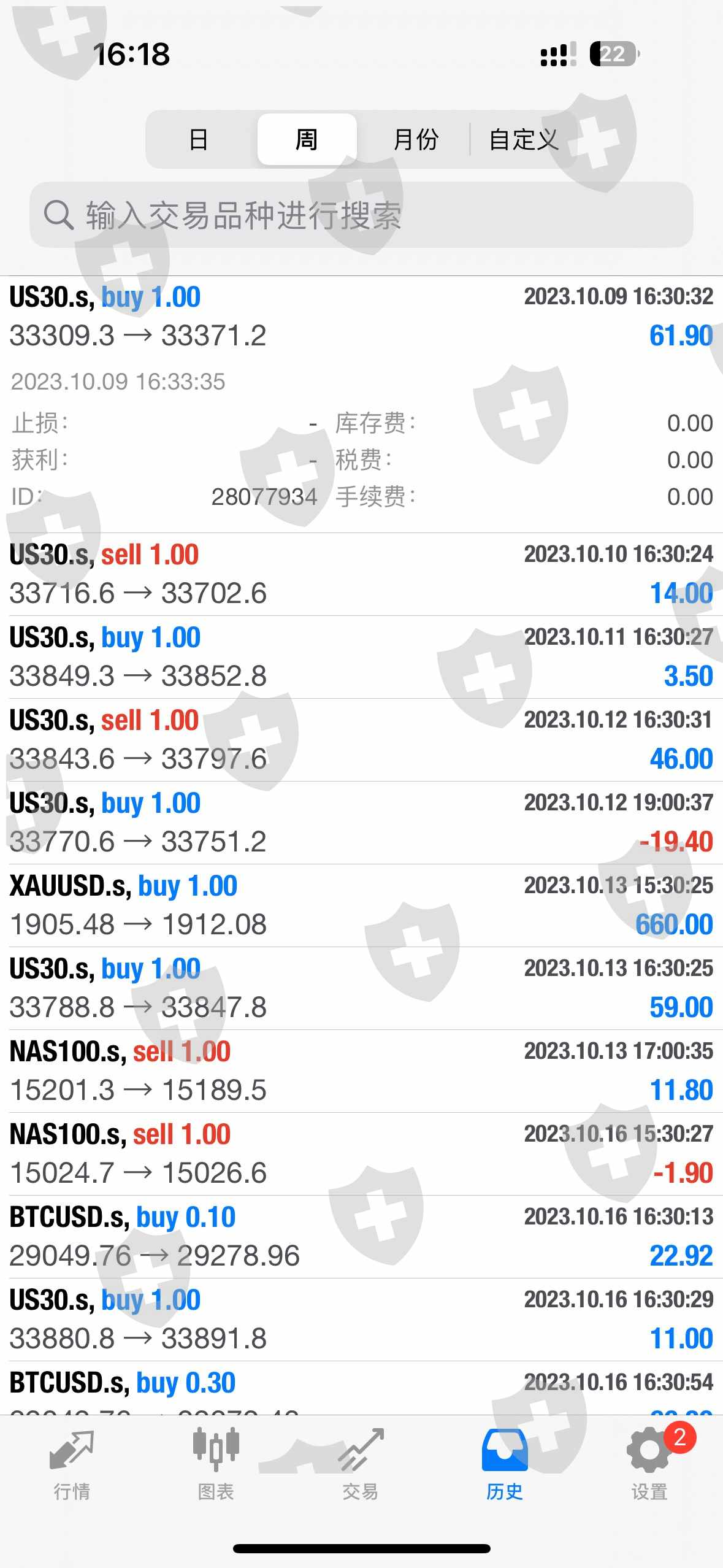Expand the NAS100.s sell trade with 11.80 profit
This screenshot has width=723, height=1568.
[361, 1071]
